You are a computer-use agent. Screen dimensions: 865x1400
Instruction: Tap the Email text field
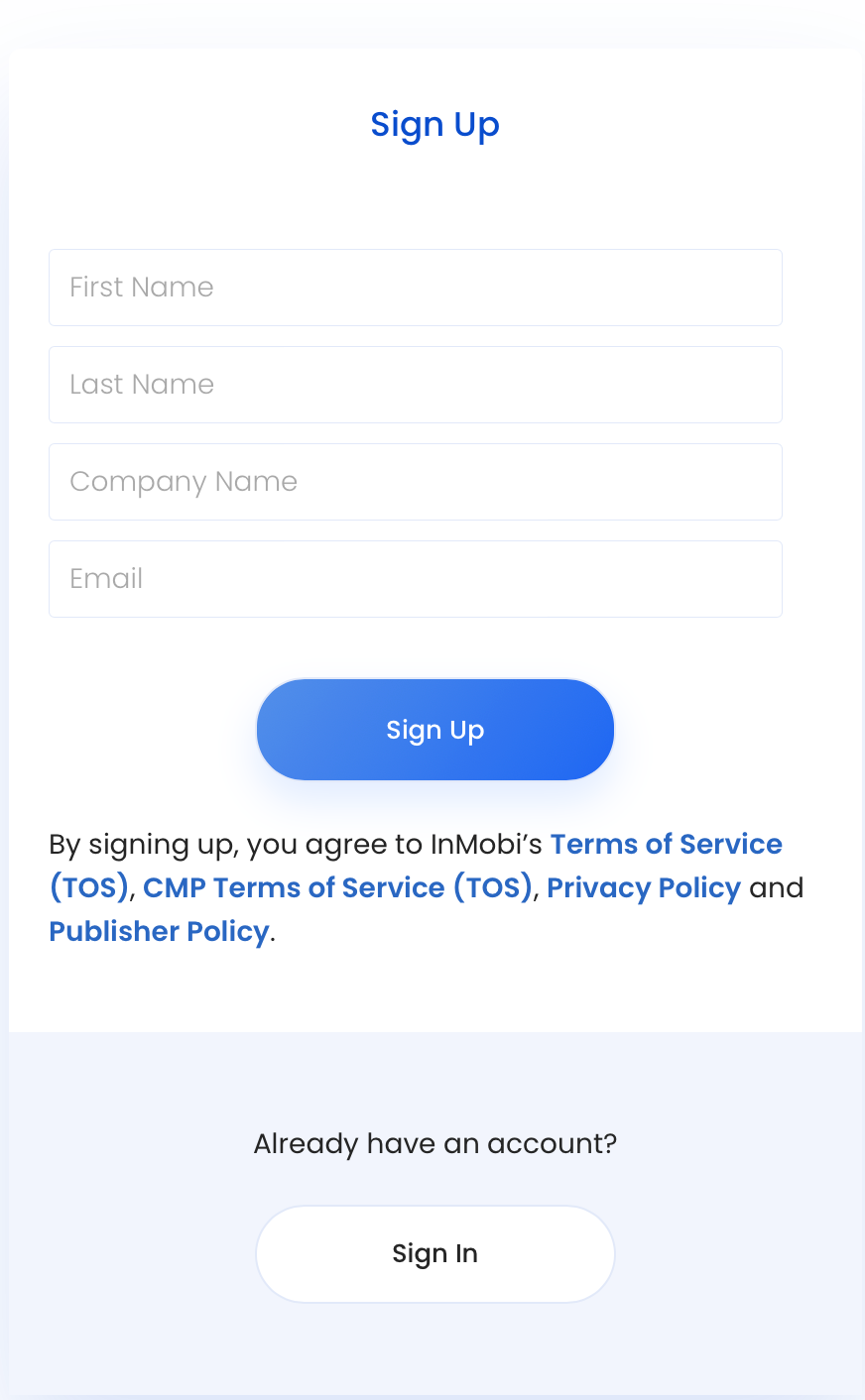(x=415, y=579)
